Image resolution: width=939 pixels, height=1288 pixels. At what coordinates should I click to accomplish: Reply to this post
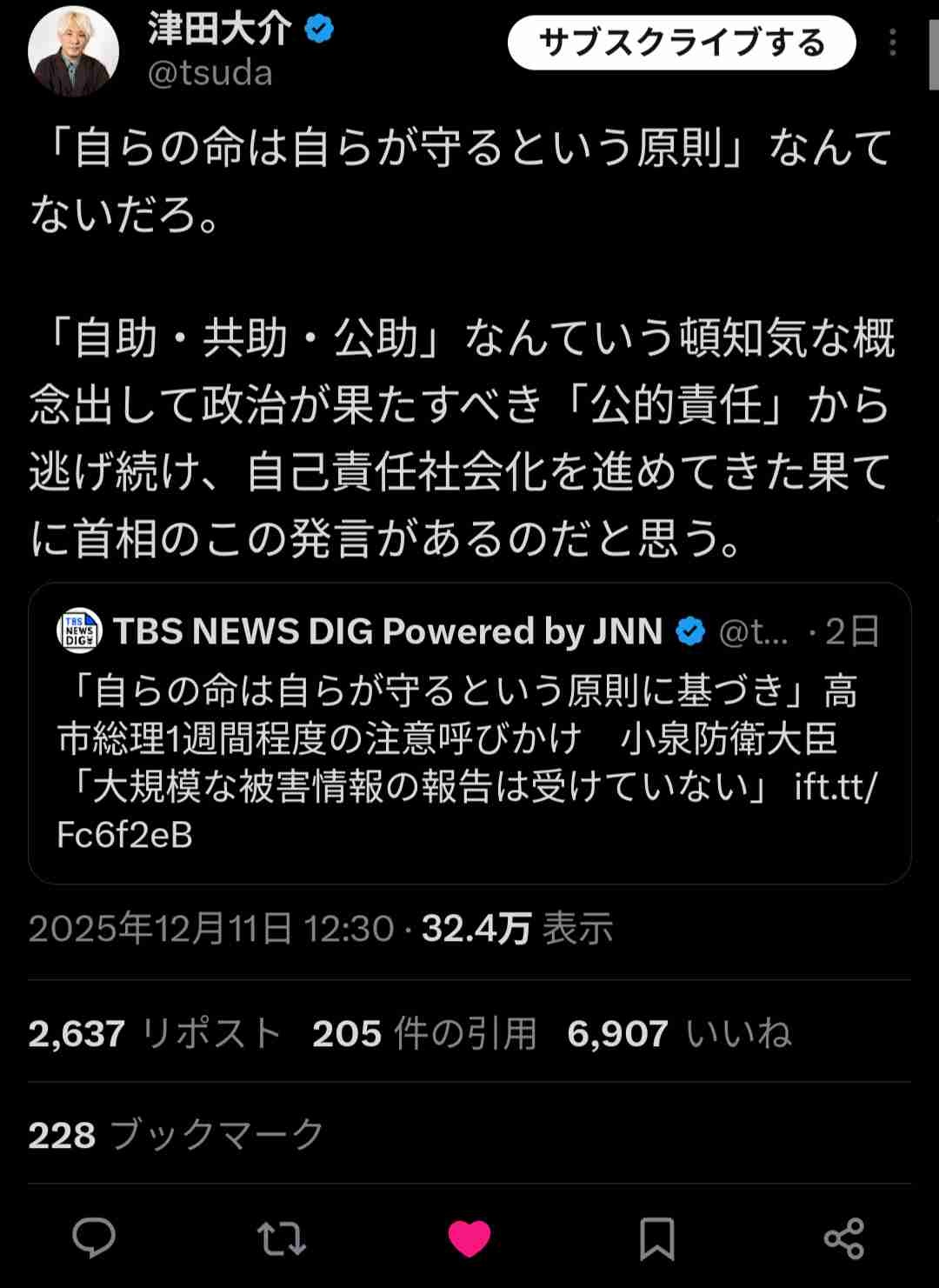pos(94,1238)
